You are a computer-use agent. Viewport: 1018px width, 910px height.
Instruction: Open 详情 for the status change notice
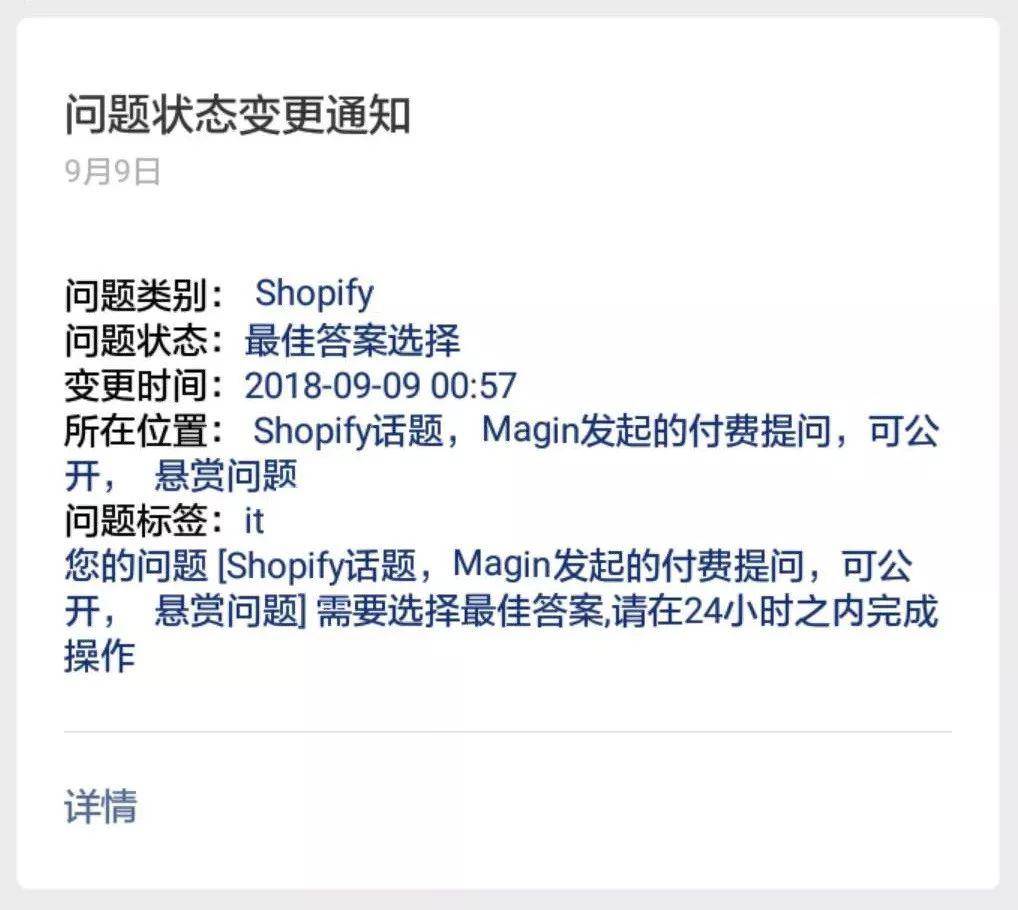101,806
